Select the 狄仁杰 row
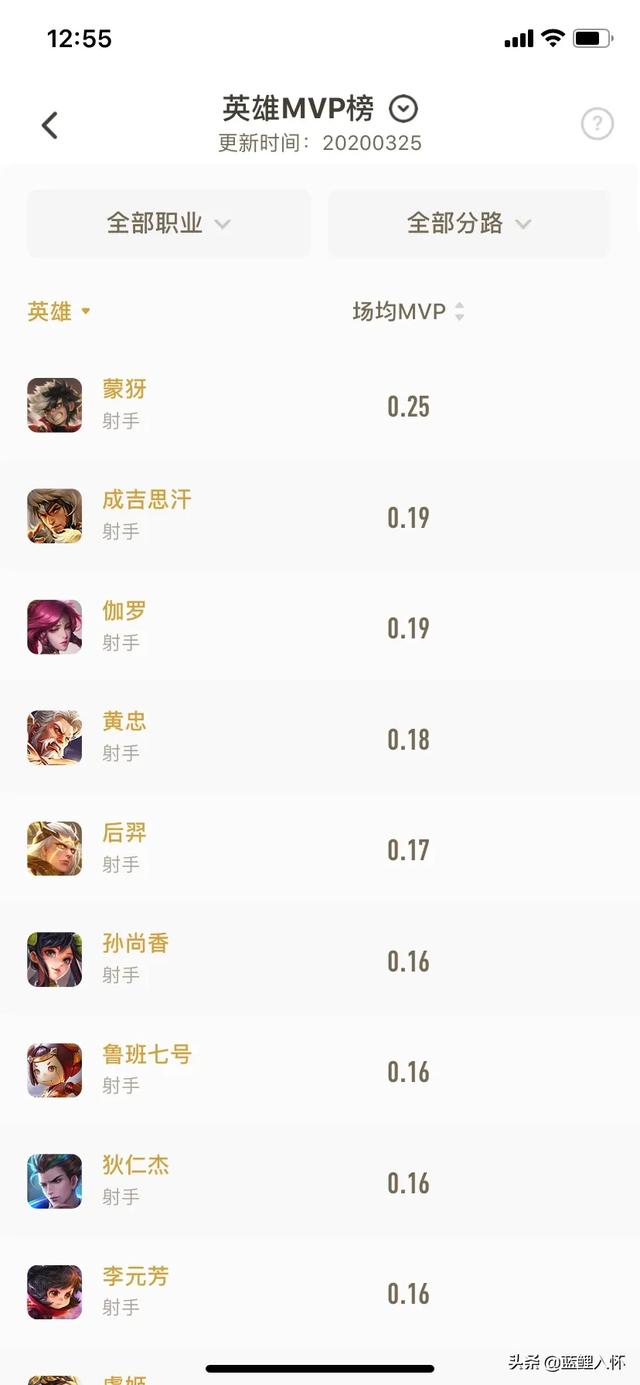 (320, 1182)
